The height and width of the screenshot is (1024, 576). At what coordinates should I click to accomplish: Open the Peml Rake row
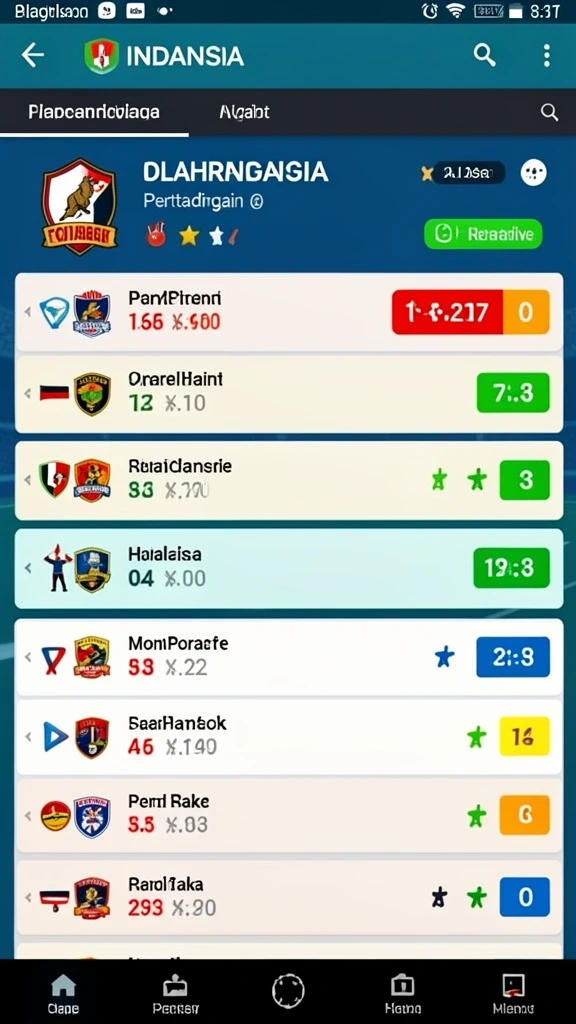[x=289, y=814]
